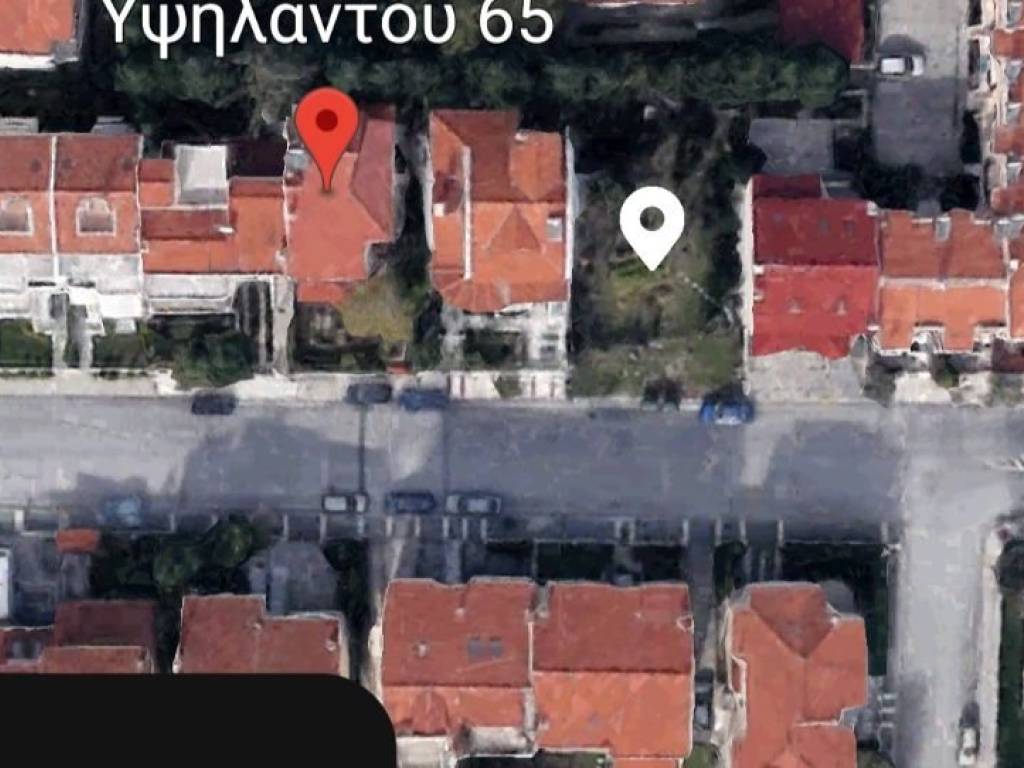Tap the red location pin on the map
1024x768 pixels.
(327, 129)
